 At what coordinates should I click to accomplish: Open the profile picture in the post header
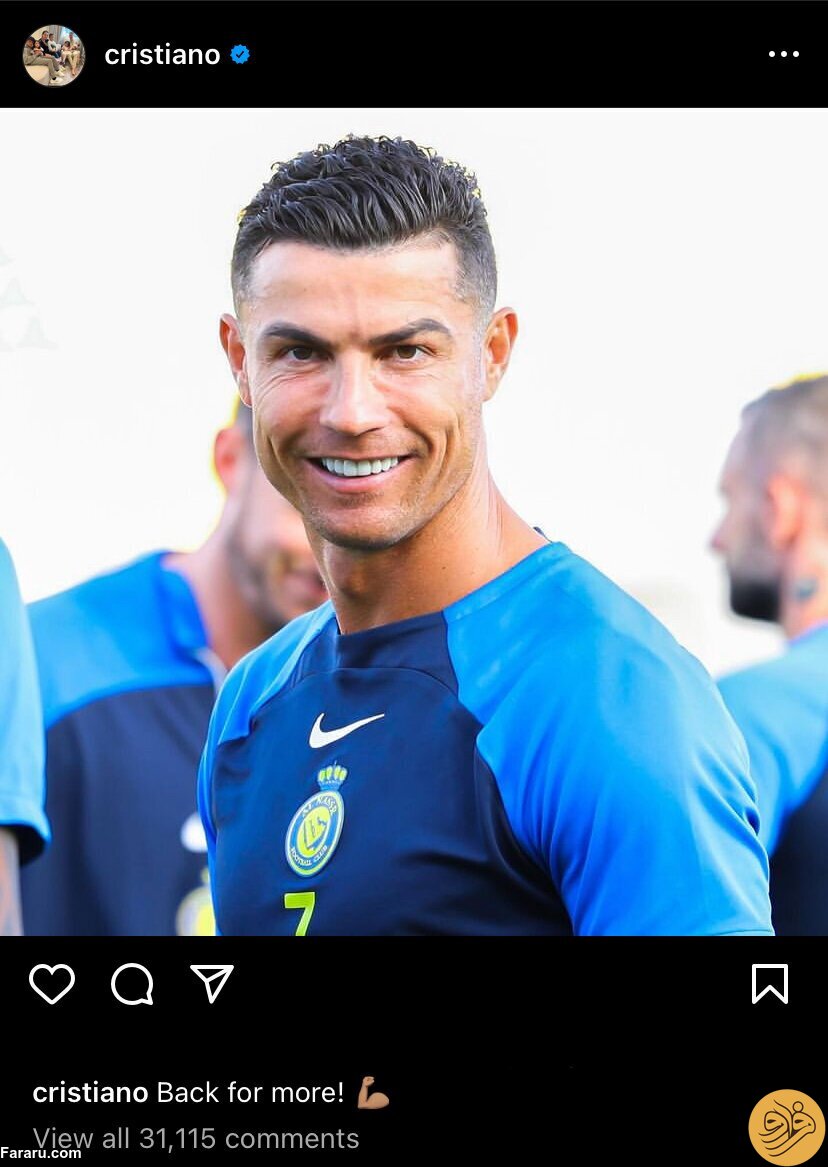click(54, 55)
